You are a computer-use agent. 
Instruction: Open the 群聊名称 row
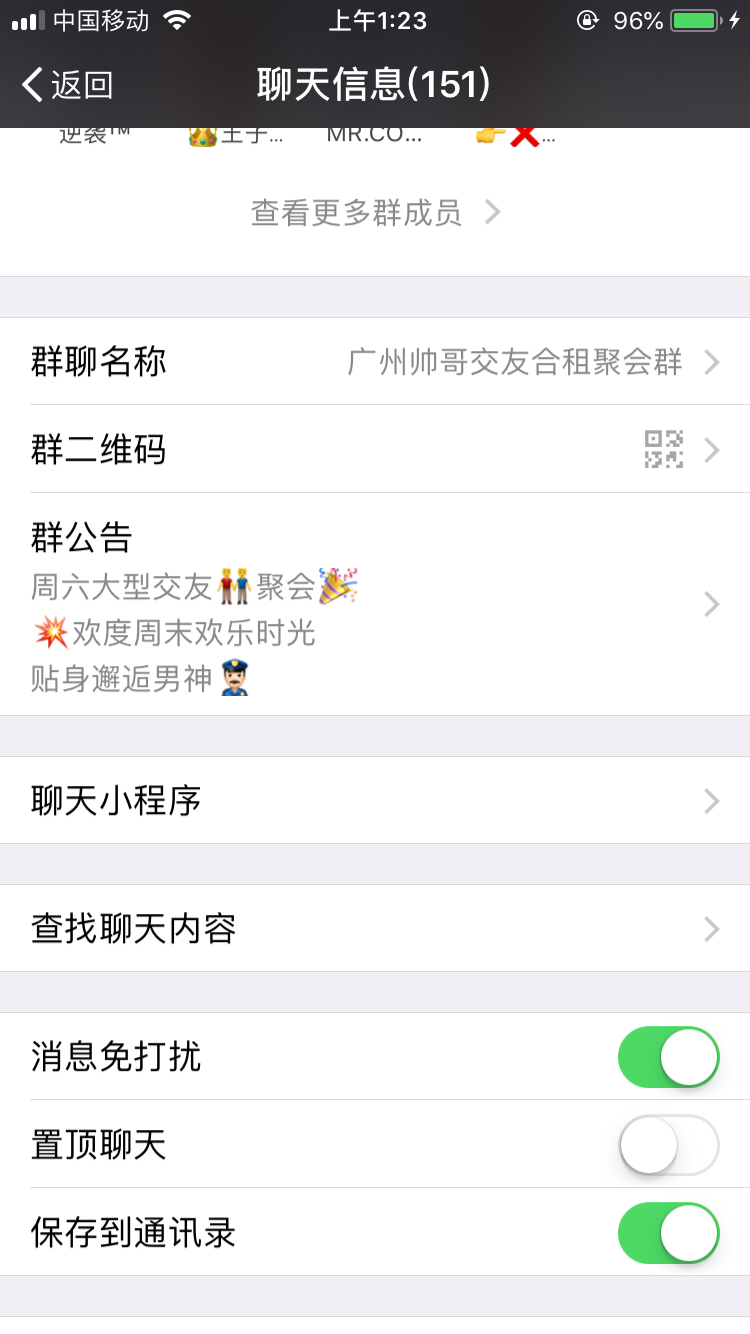(375, 361)
